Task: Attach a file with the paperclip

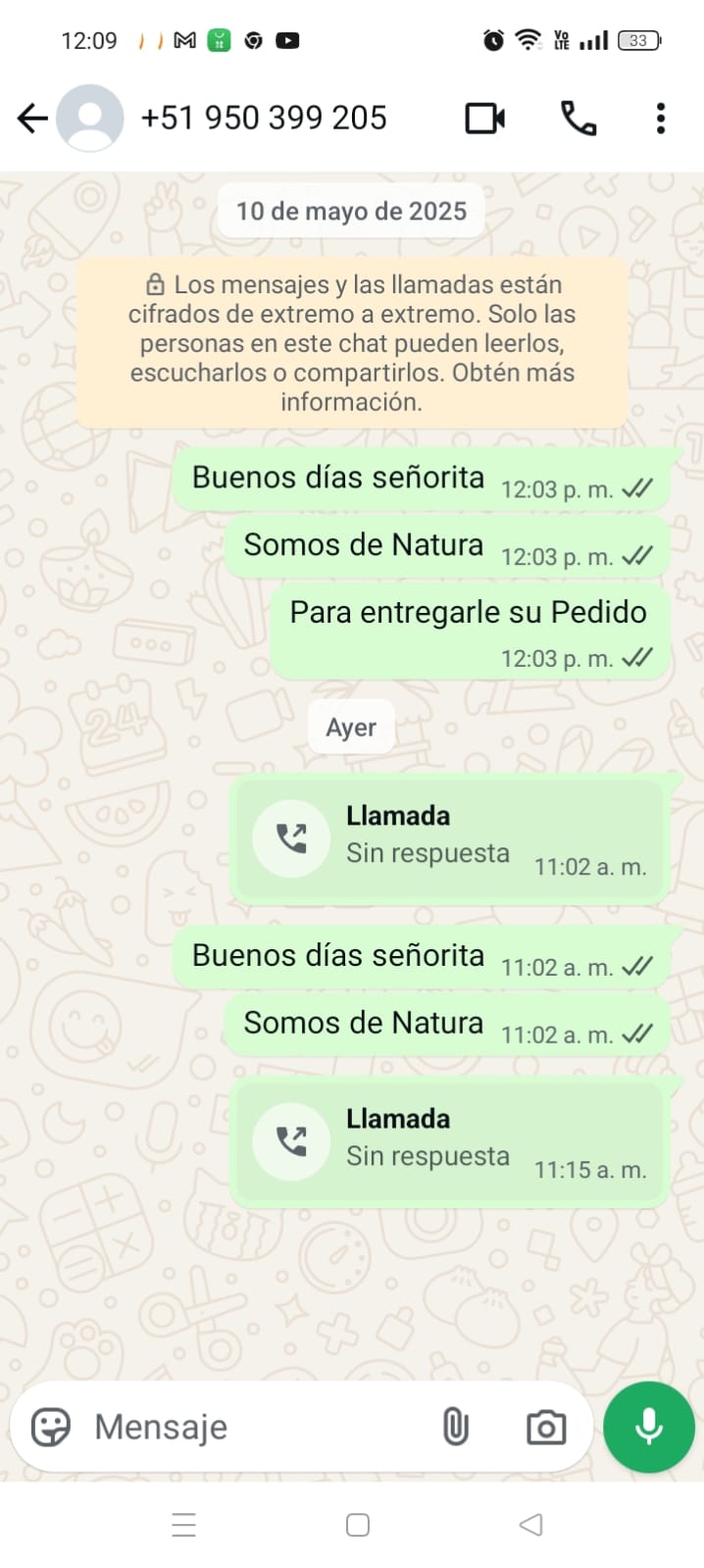Action: (x=455, y=1427)
